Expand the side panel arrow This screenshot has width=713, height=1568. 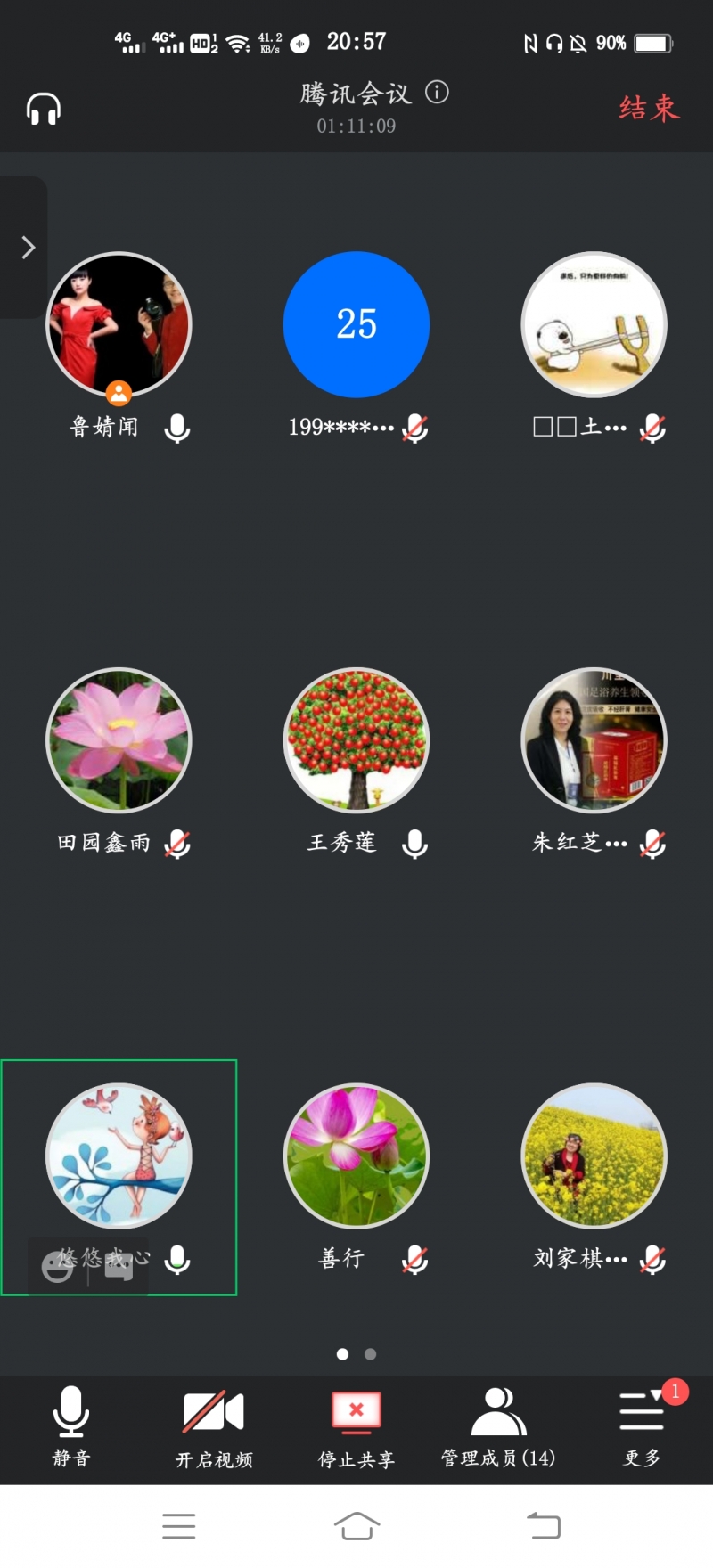27,247
